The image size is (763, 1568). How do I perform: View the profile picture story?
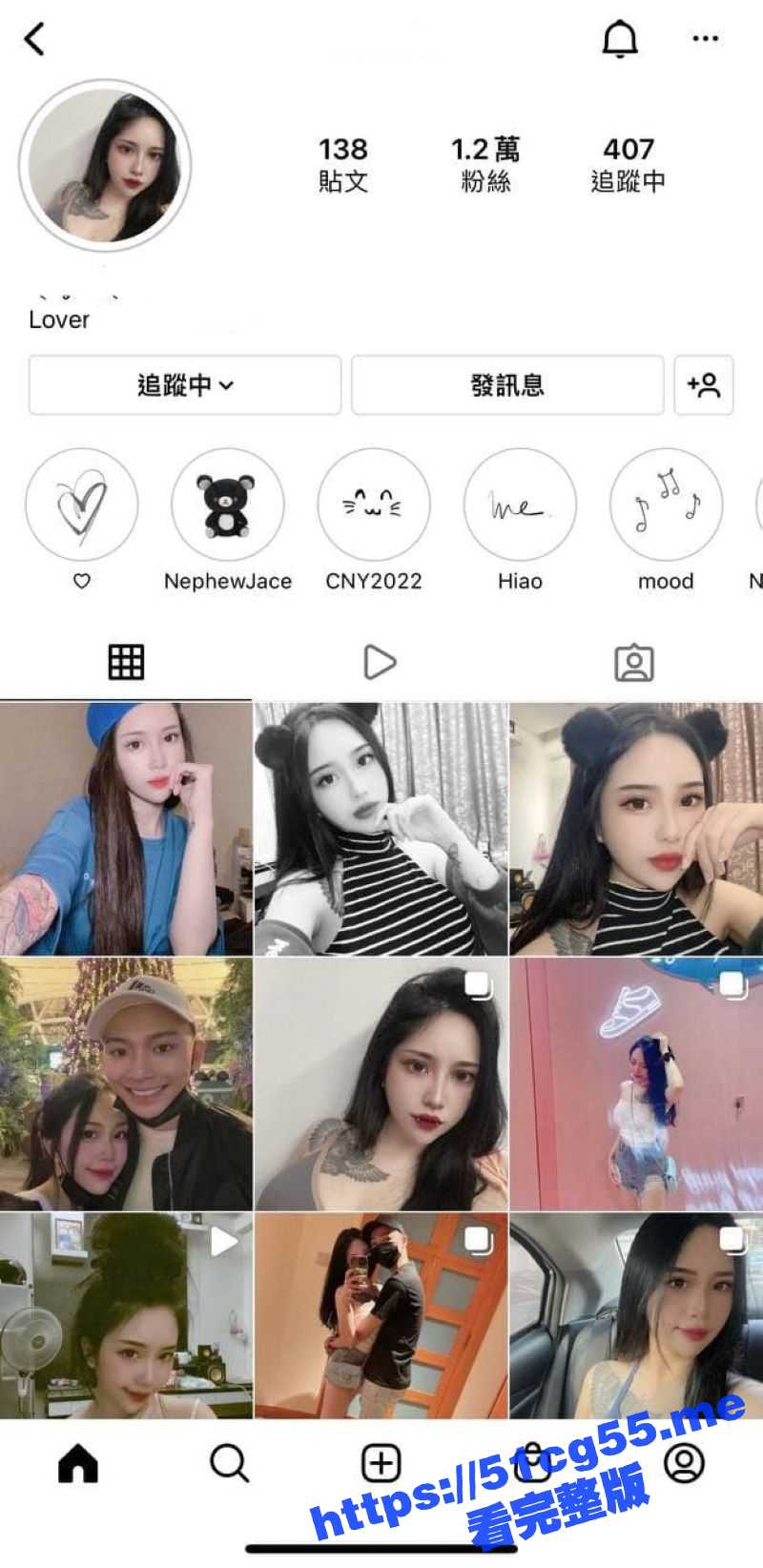105,166
